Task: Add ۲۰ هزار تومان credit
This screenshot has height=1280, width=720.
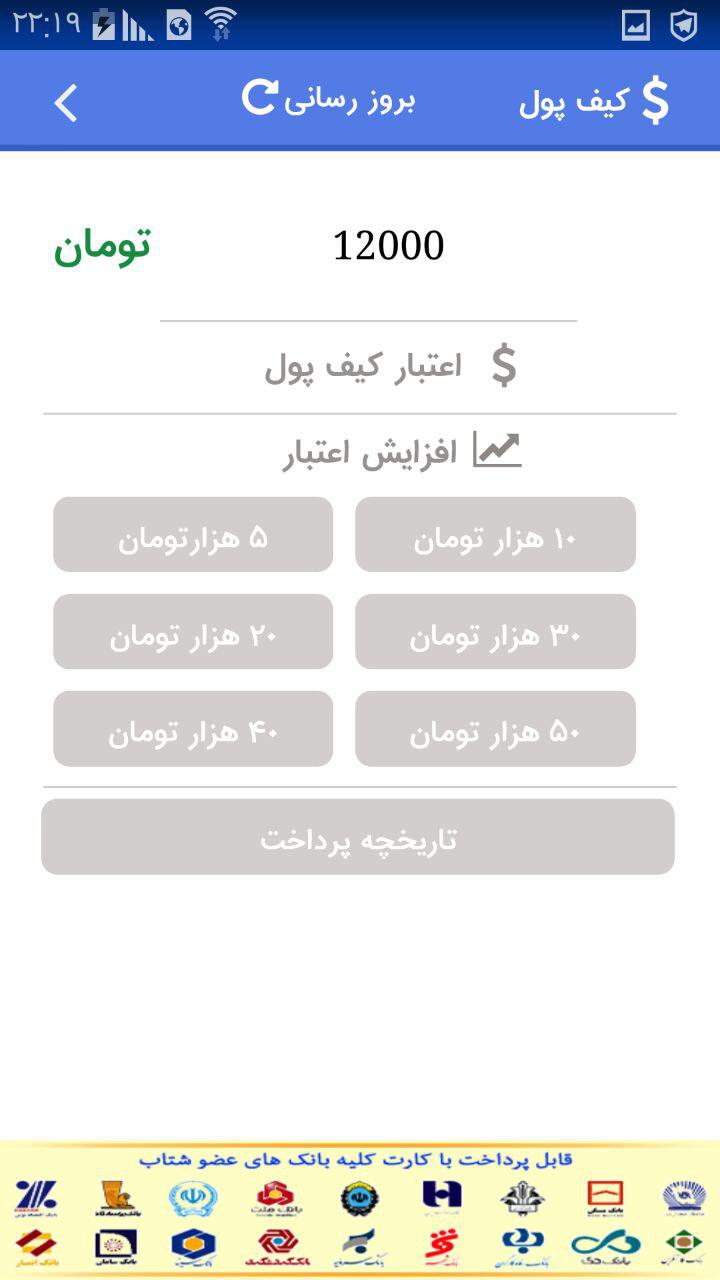Action: 193,632
